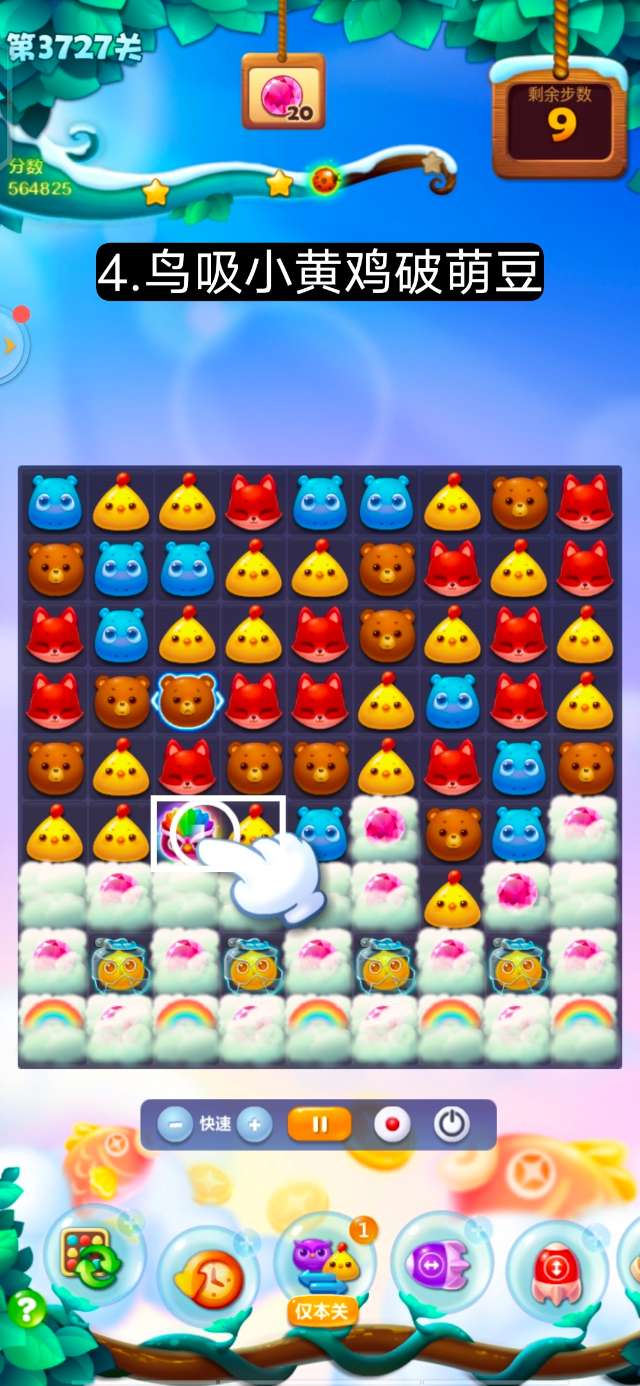Start recording with the red dot button
The image size is (640, 1386).
tap(392, 1125)
